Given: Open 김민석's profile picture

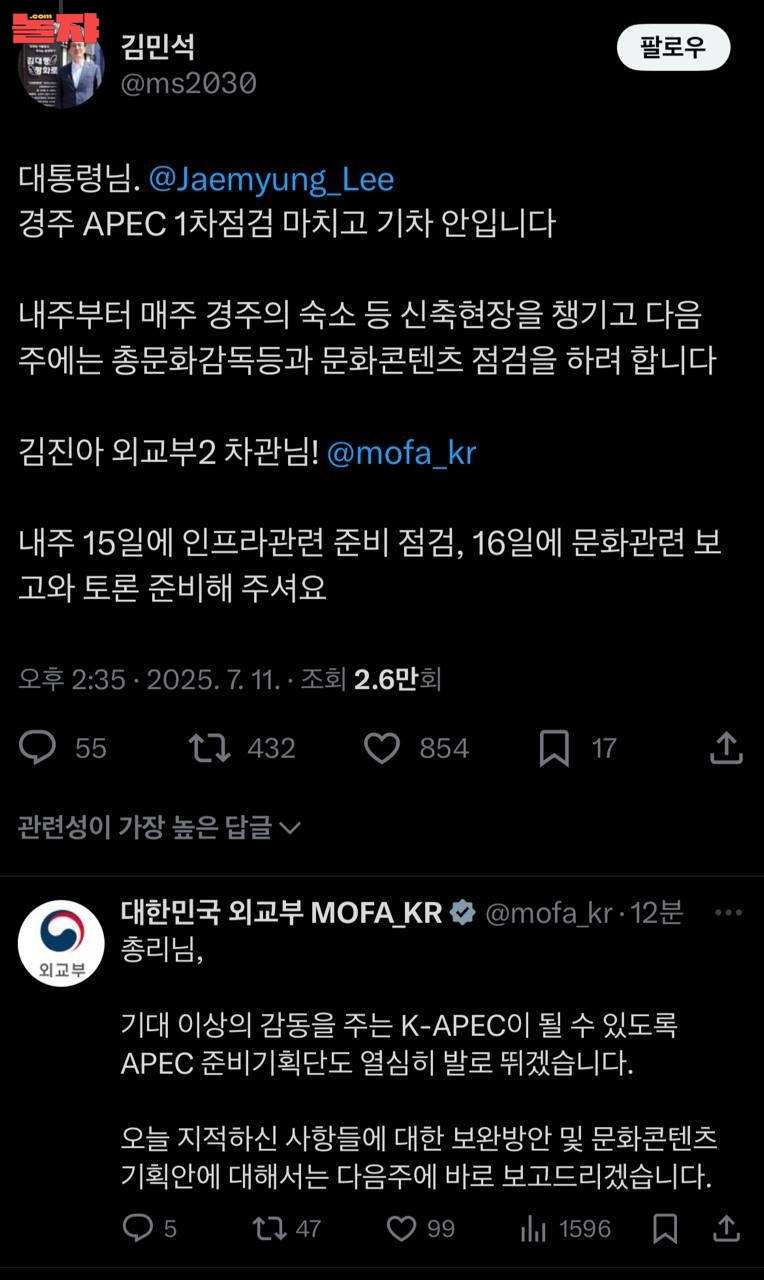Looking at the screenshot, I should [62, 67].
